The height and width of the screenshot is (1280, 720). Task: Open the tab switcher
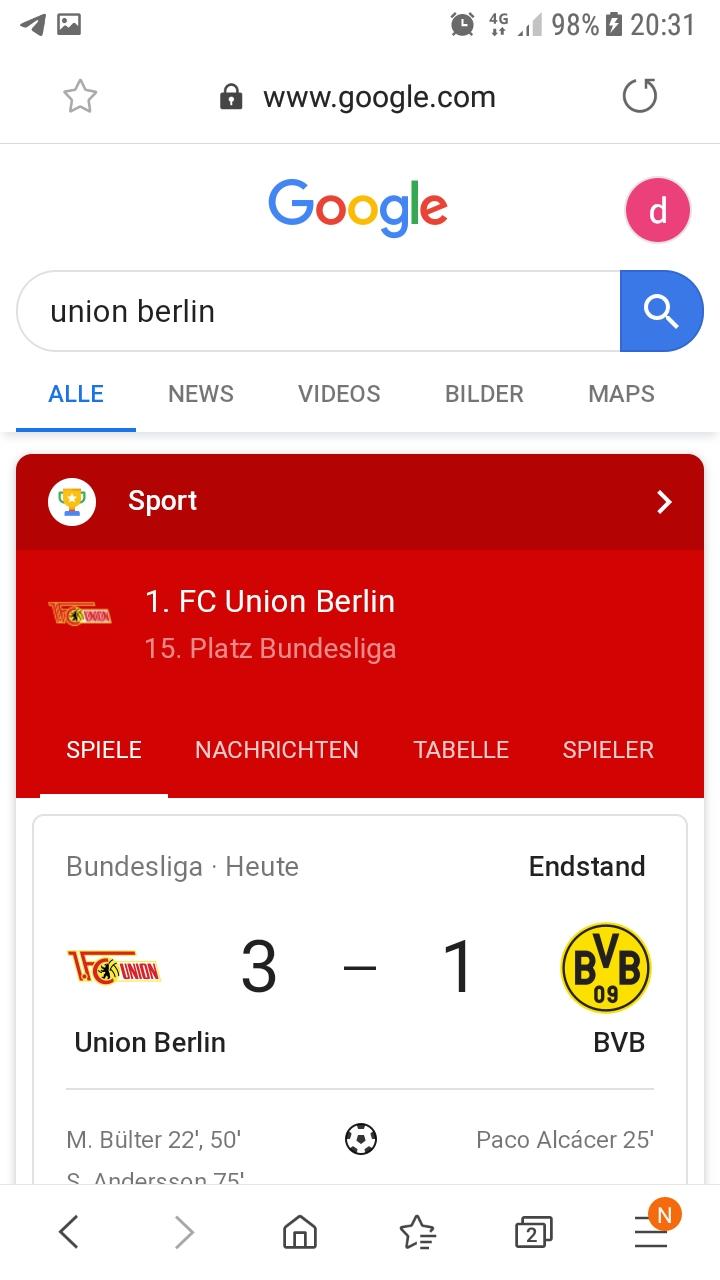tap(533, 1232)
